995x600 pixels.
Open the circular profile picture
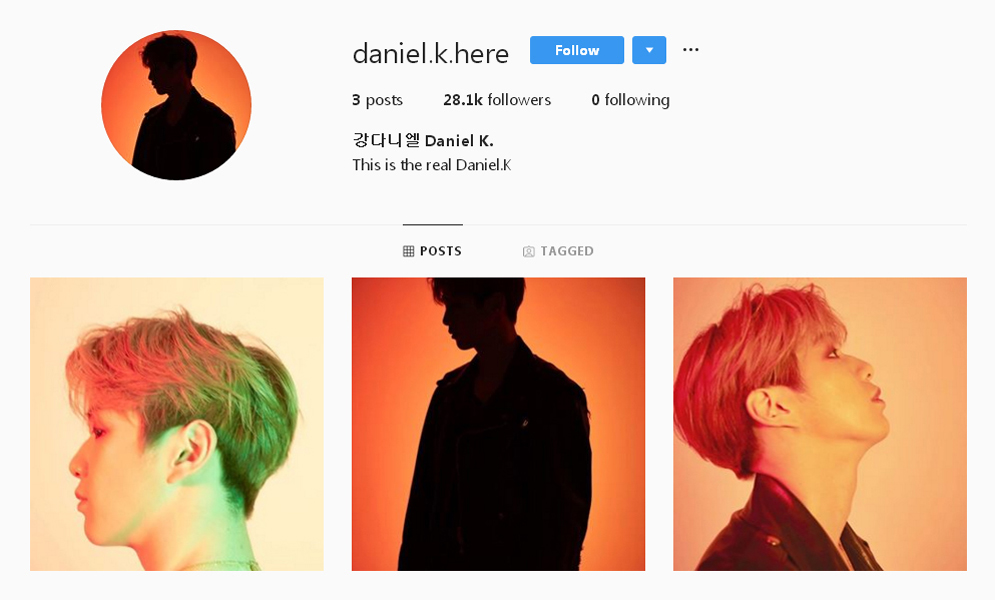pos(176,105)
